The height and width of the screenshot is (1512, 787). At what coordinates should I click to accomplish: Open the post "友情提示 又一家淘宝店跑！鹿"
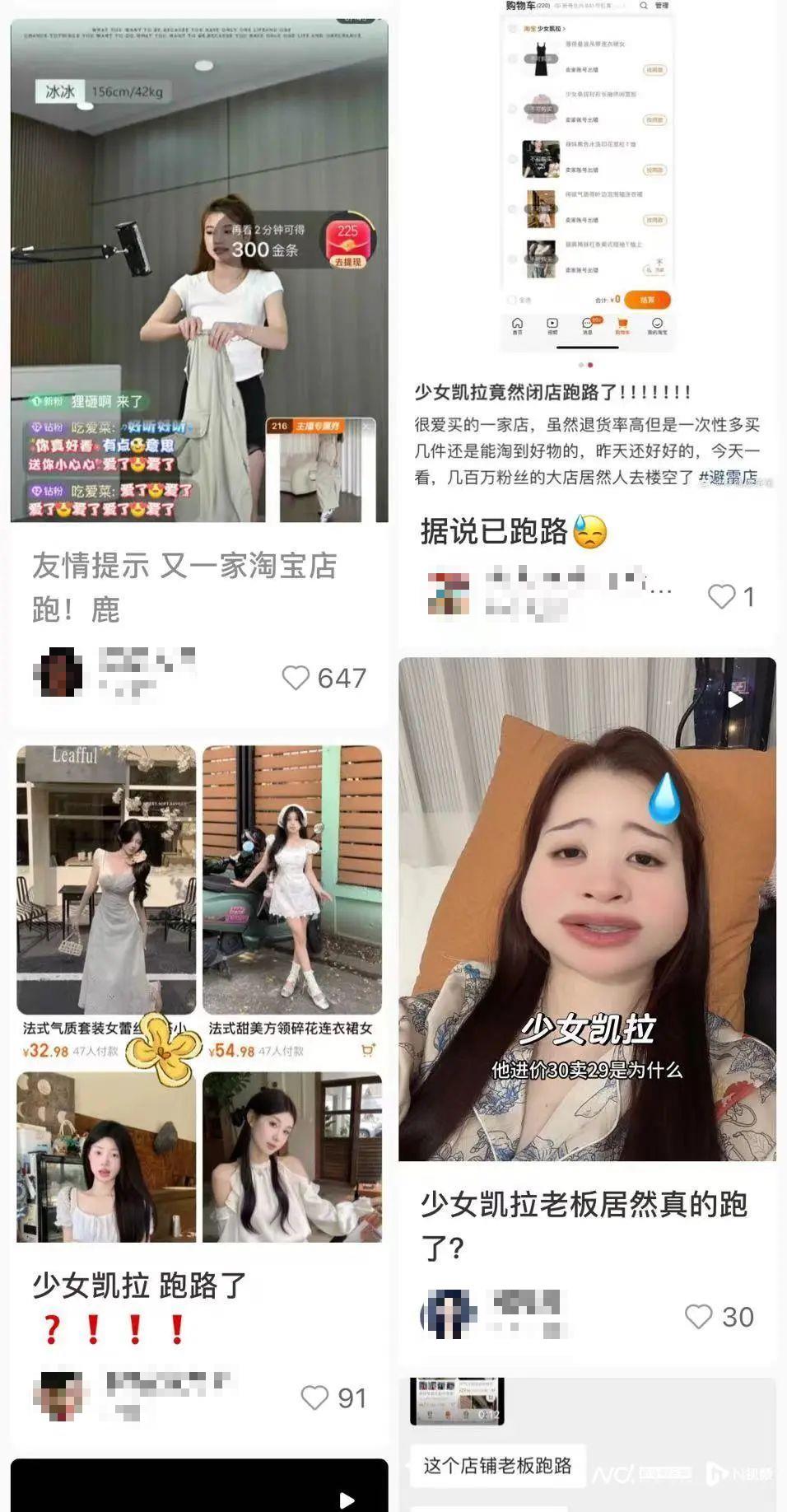(x=185, y=586)
